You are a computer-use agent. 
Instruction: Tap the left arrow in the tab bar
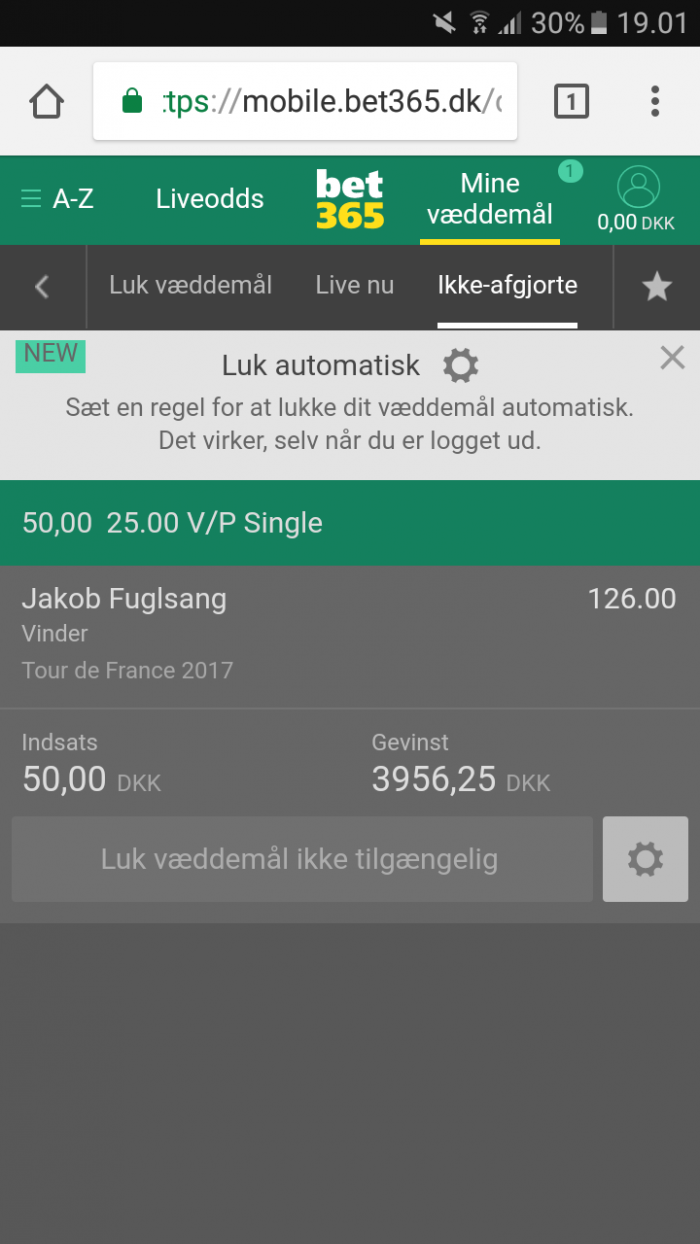click(42, 287)
